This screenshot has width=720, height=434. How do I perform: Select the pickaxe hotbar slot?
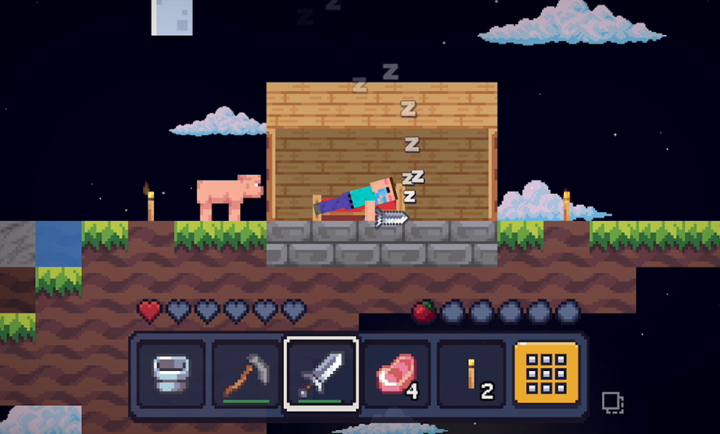click(x=245, y=374)
